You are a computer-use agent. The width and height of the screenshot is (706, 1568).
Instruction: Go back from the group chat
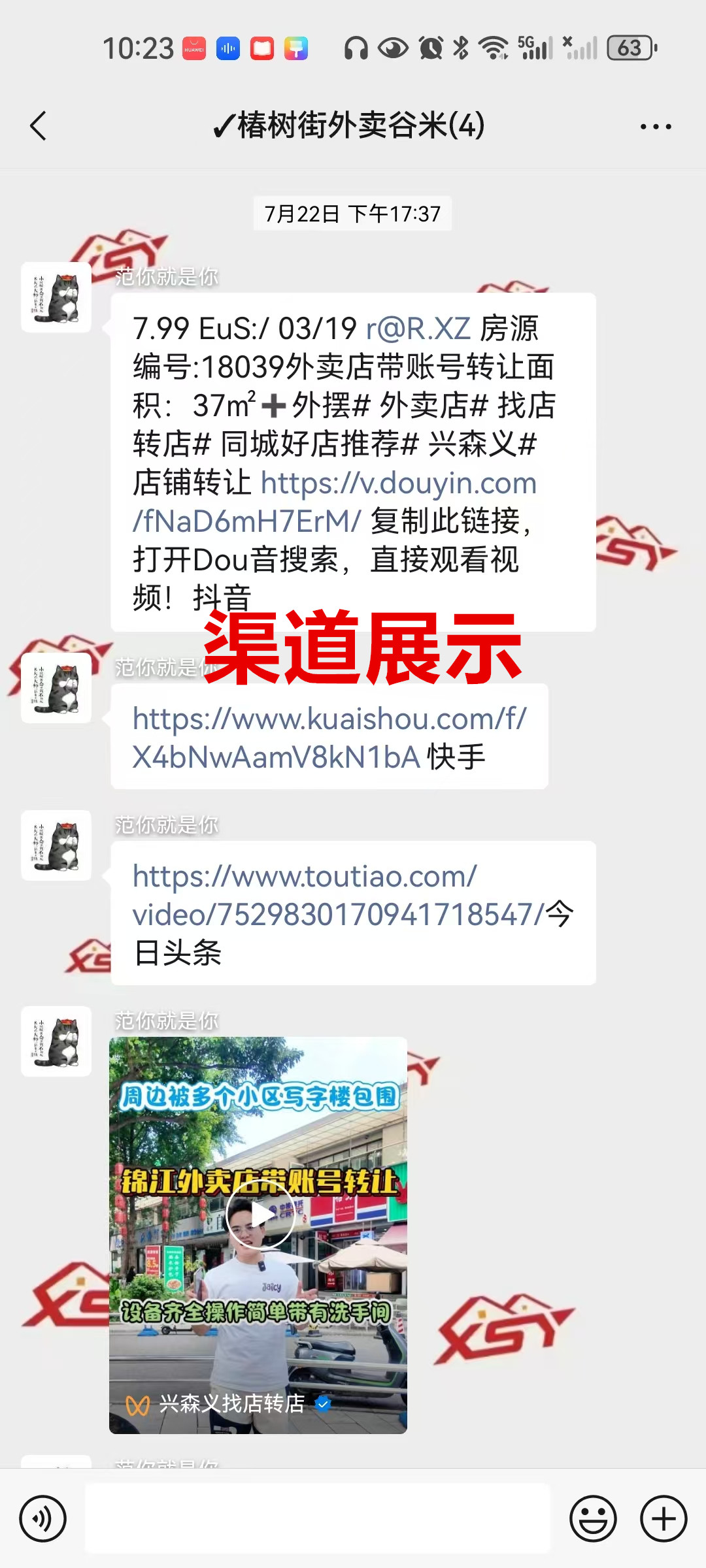[38, 126]
